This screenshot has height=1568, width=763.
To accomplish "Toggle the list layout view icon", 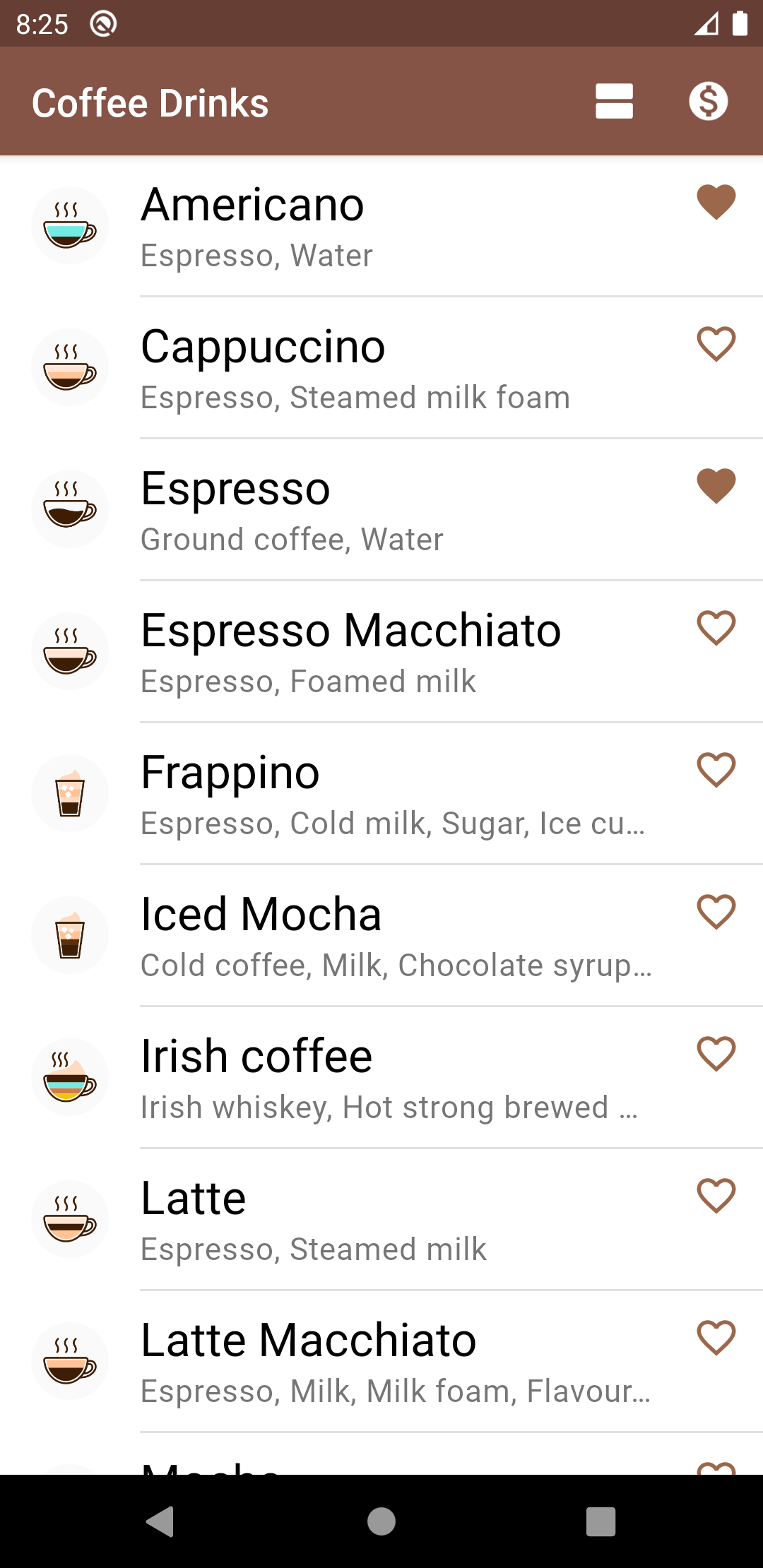I will pos(614,102).
